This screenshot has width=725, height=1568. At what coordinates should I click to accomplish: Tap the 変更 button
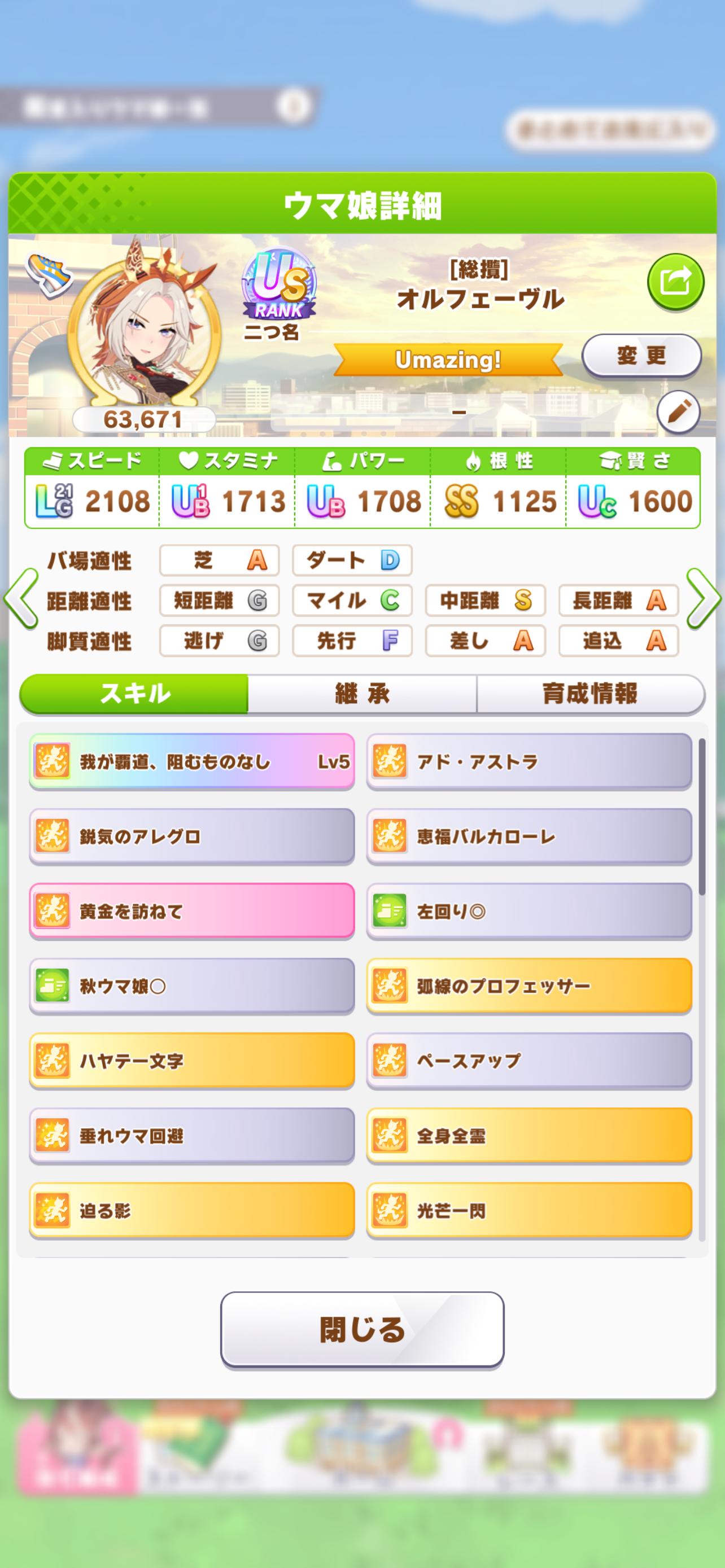pyautogui.click(x=641, y=356)
